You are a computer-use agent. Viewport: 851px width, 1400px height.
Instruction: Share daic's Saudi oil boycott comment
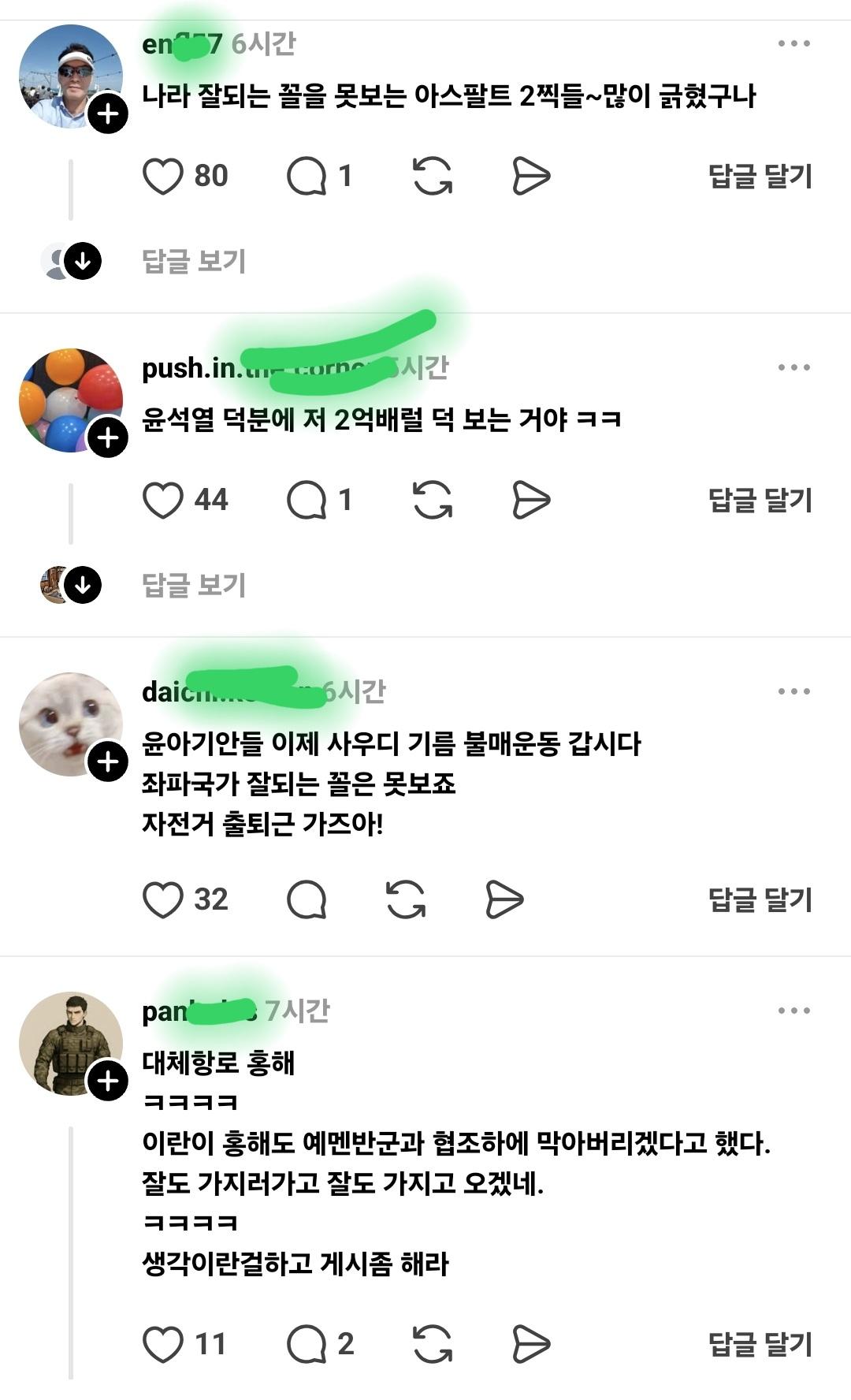504,898
